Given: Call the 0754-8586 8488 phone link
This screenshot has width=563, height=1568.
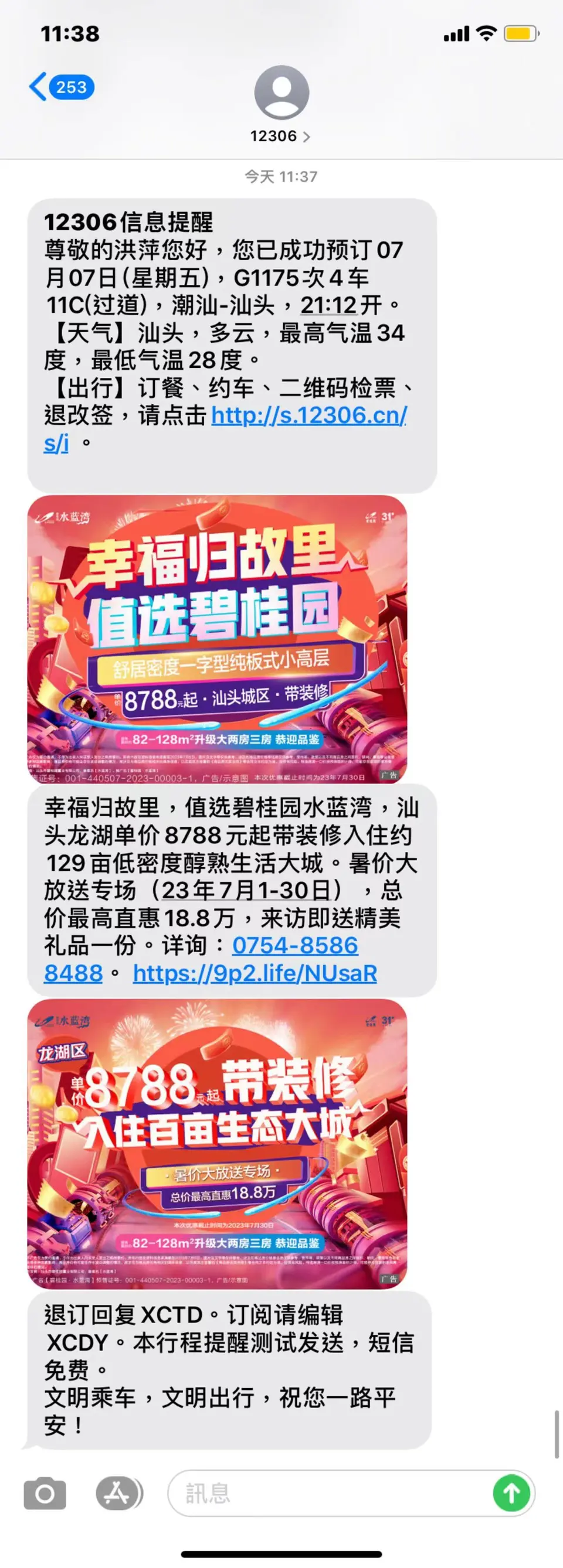Looking at the screenshot, I should (295, 945).
